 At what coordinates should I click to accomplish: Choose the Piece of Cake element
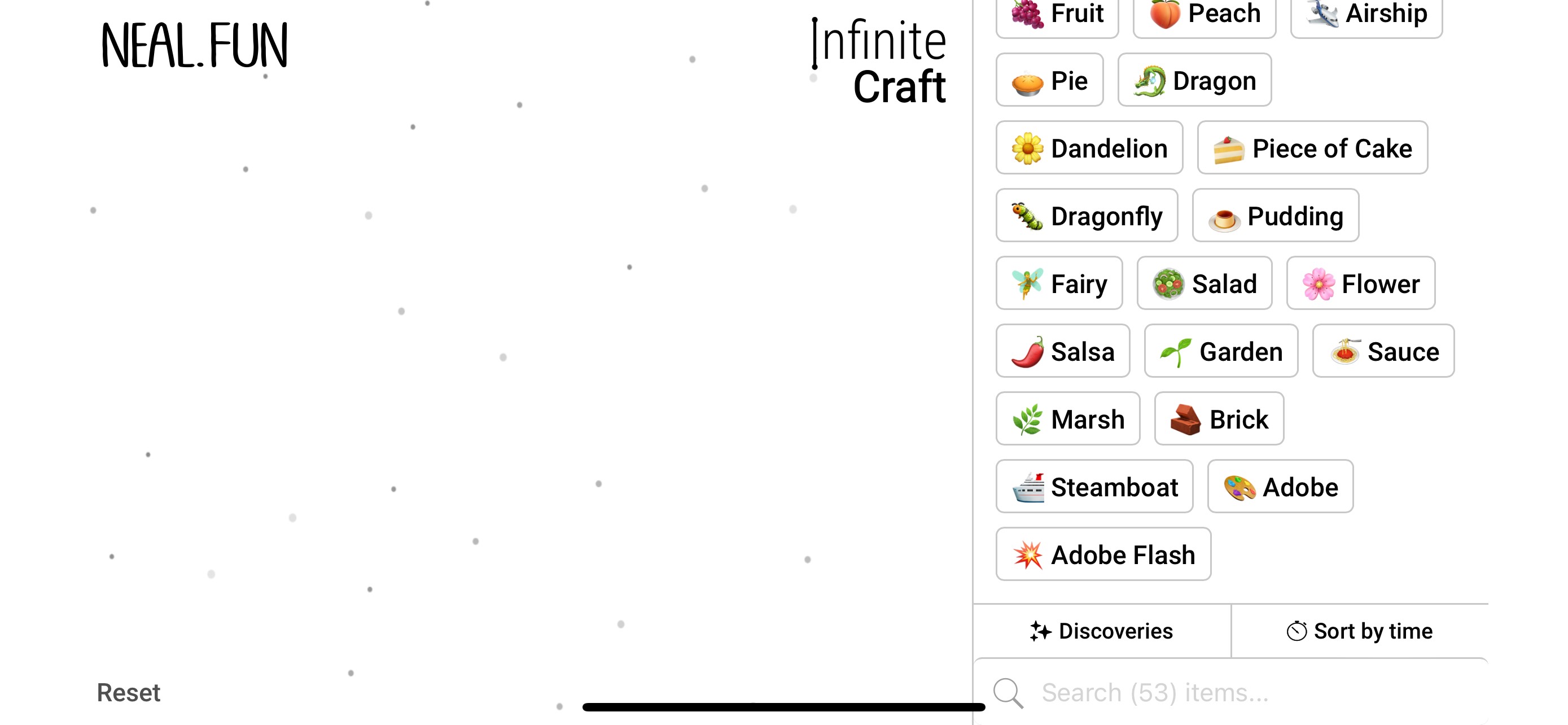click(x=1312, y=148)
